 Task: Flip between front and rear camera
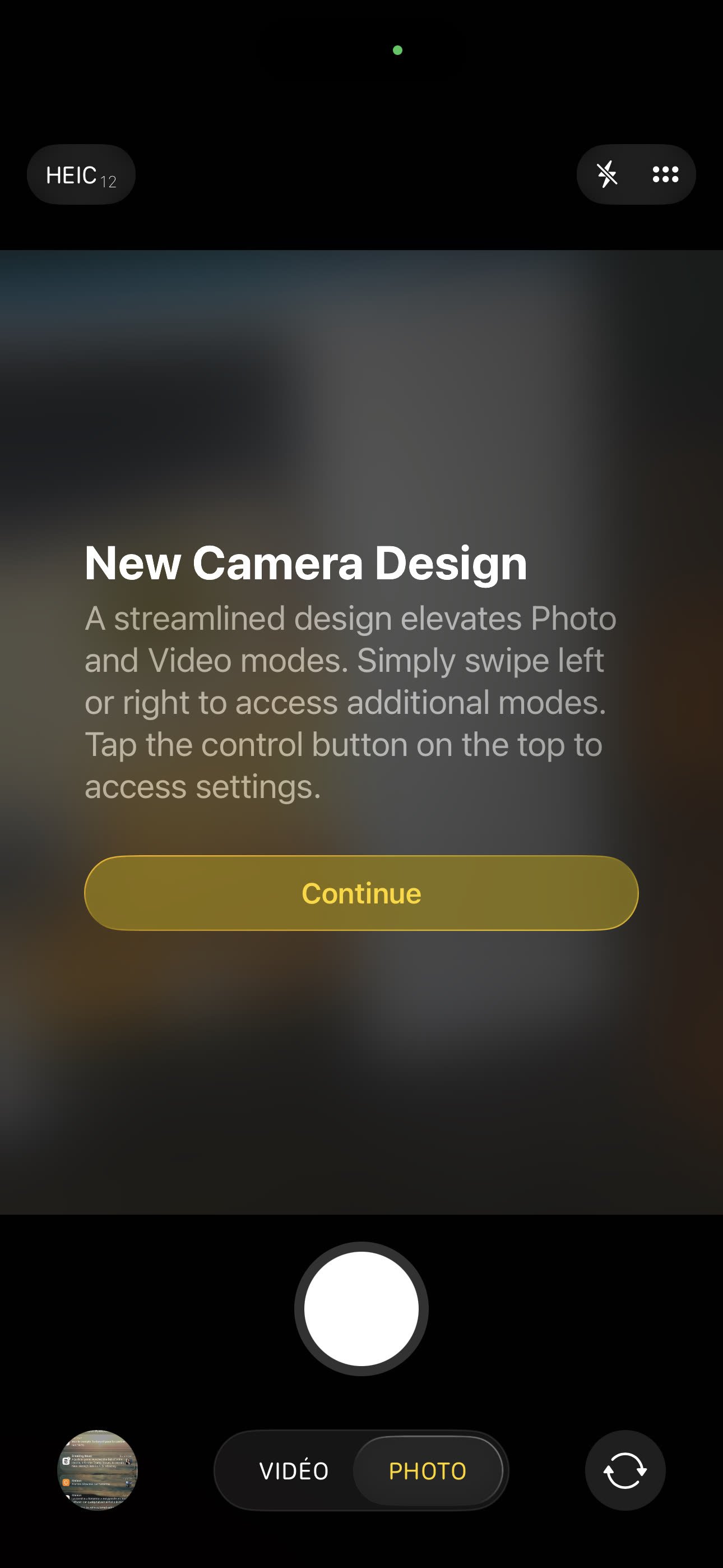(625, 1470)
